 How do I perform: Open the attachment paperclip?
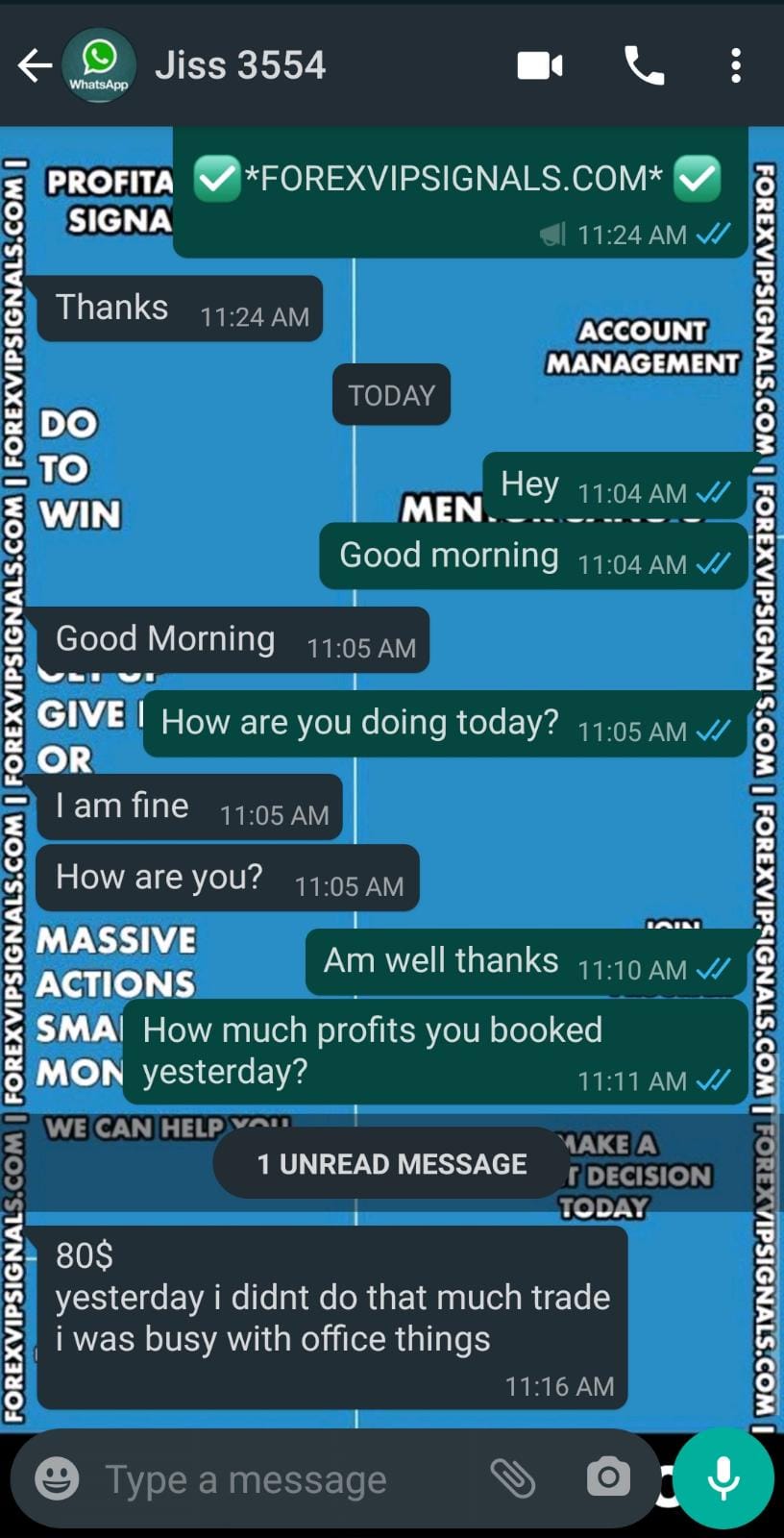pos(513,1477)
